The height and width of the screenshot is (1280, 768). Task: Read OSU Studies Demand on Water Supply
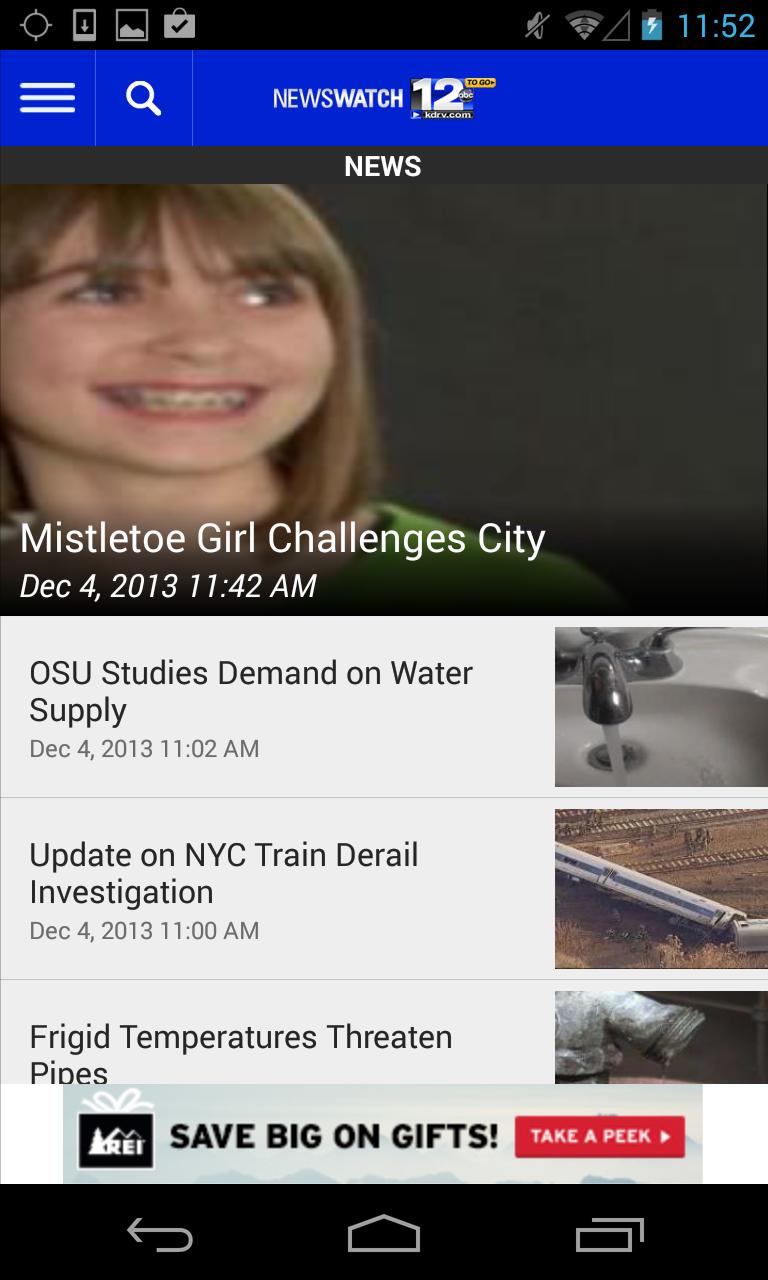click(x=251, y=691)
